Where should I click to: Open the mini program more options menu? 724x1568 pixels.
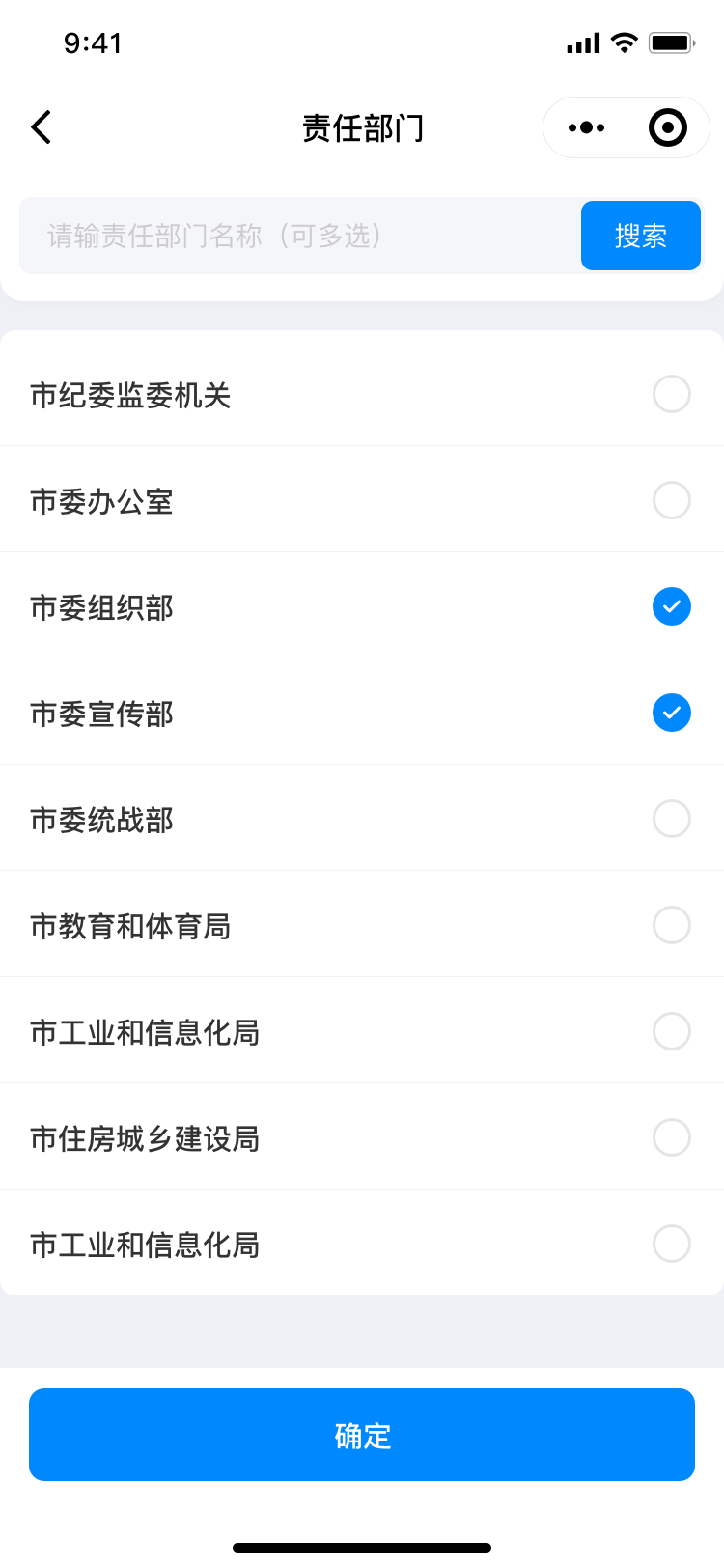point(586,127)
